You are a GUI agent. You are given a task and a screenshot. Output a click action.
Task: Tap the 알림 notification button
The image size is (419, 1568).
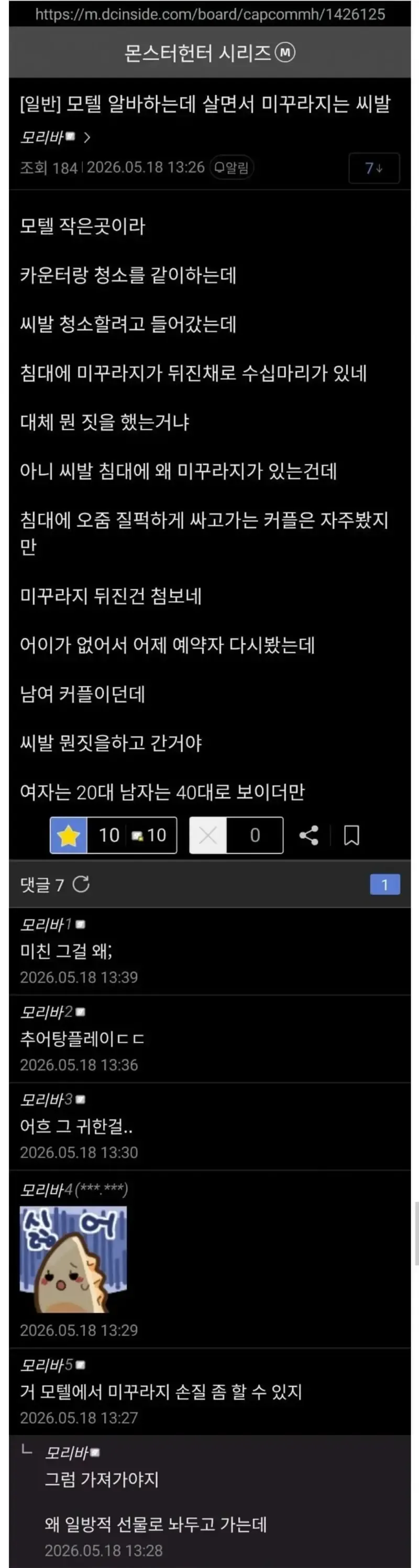(232, 168)
